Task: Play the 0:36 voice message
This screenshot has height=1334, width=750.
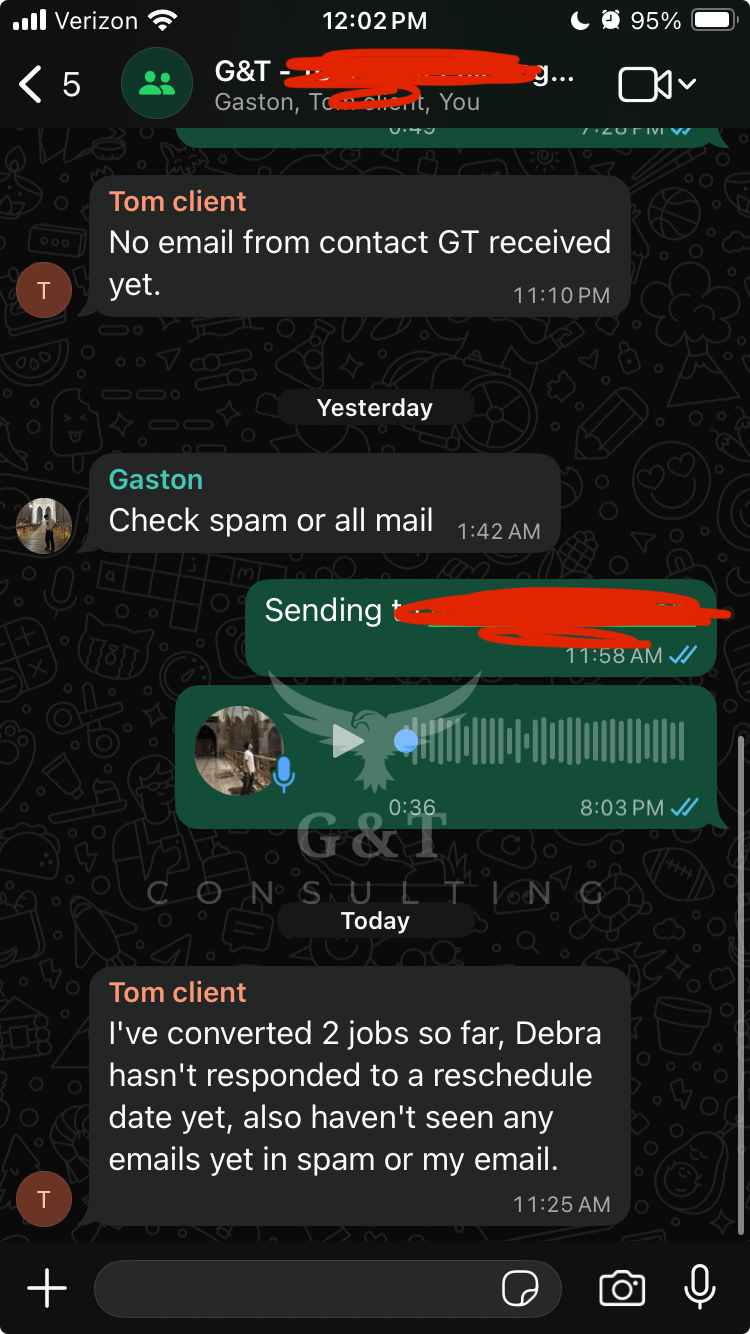Action: (348, 741)
